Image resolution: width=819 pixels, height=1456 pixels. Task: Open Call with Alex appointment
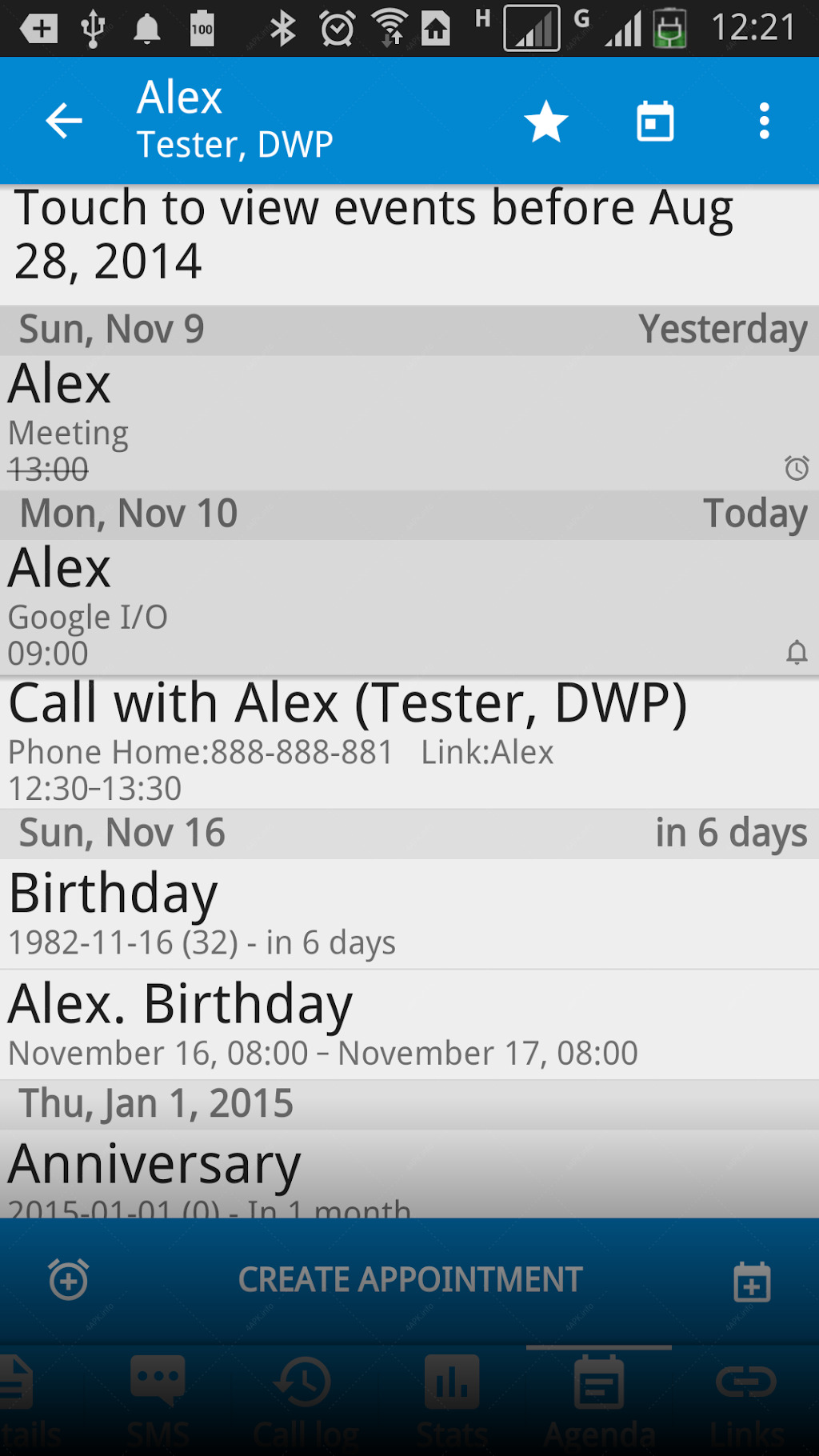coord(409,742)
